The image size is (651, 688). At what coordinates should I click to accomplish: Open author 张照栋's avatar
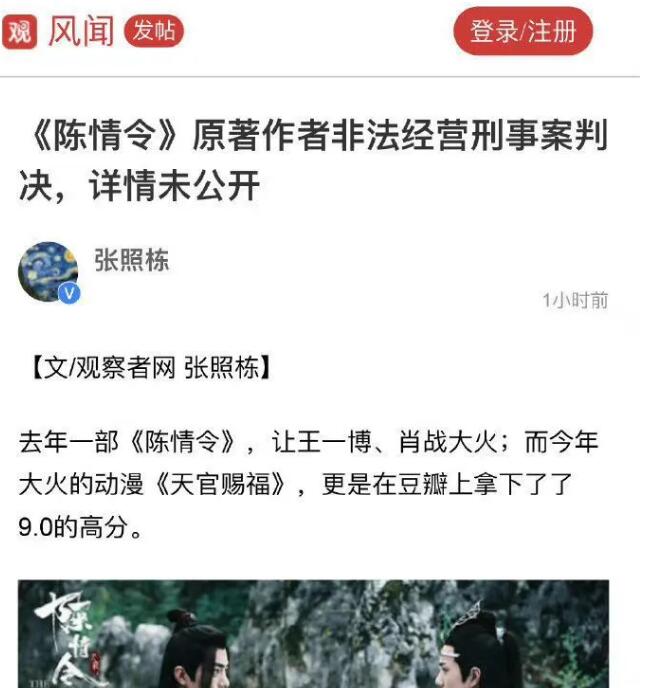tap(48, 271)
